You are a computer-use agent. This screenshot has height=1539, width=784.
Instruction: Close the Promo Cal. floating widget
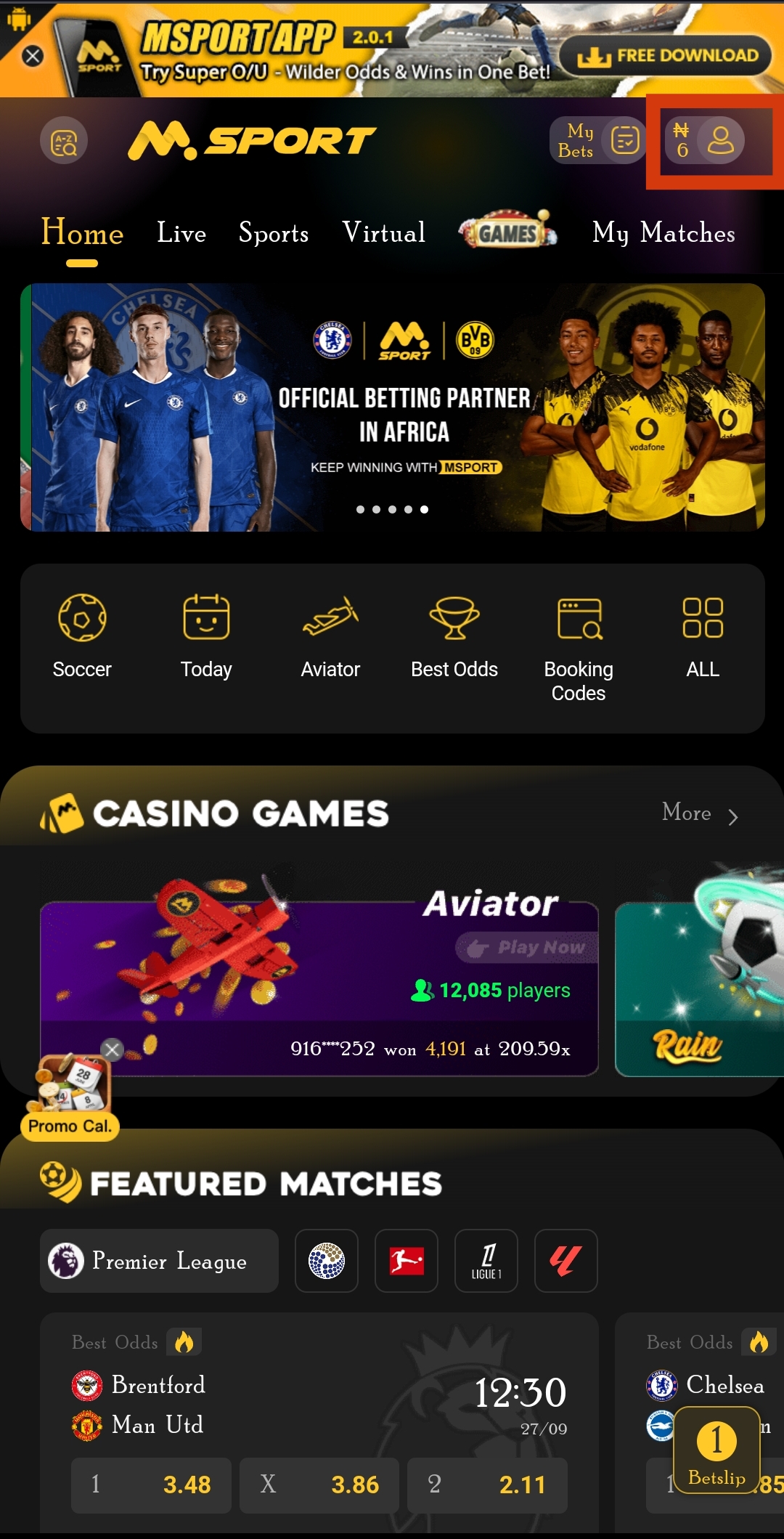coord(112,1049)
